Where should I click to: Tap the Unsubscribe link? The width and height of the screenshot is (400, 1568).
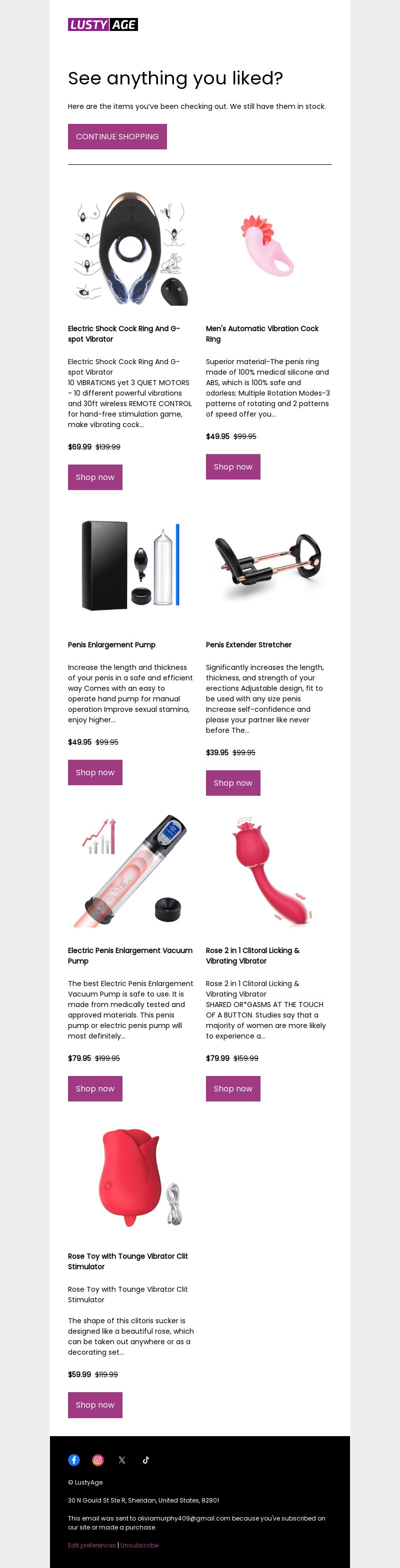(139, 1545)
